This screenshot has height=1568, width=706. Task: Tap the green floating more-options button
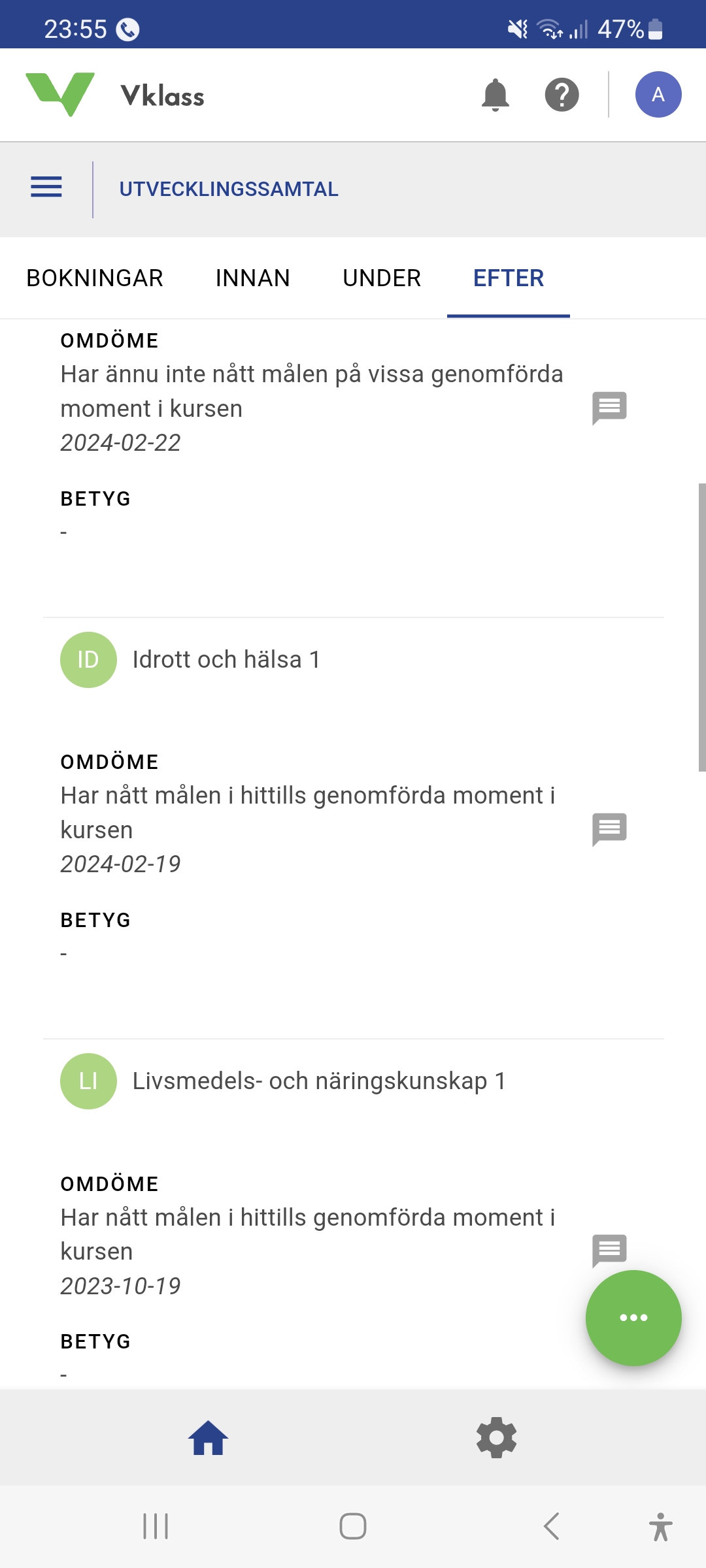tap(633, 1318)
